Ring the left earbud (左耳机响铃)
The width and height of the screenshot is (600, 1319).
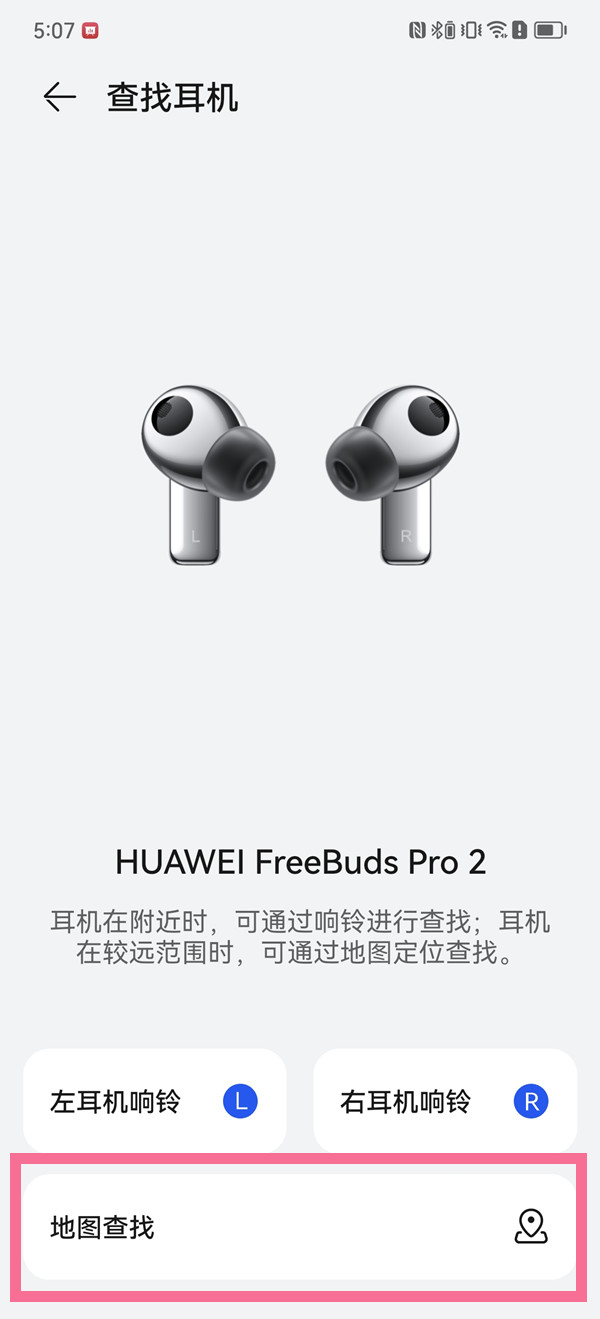click(154, 1101)
